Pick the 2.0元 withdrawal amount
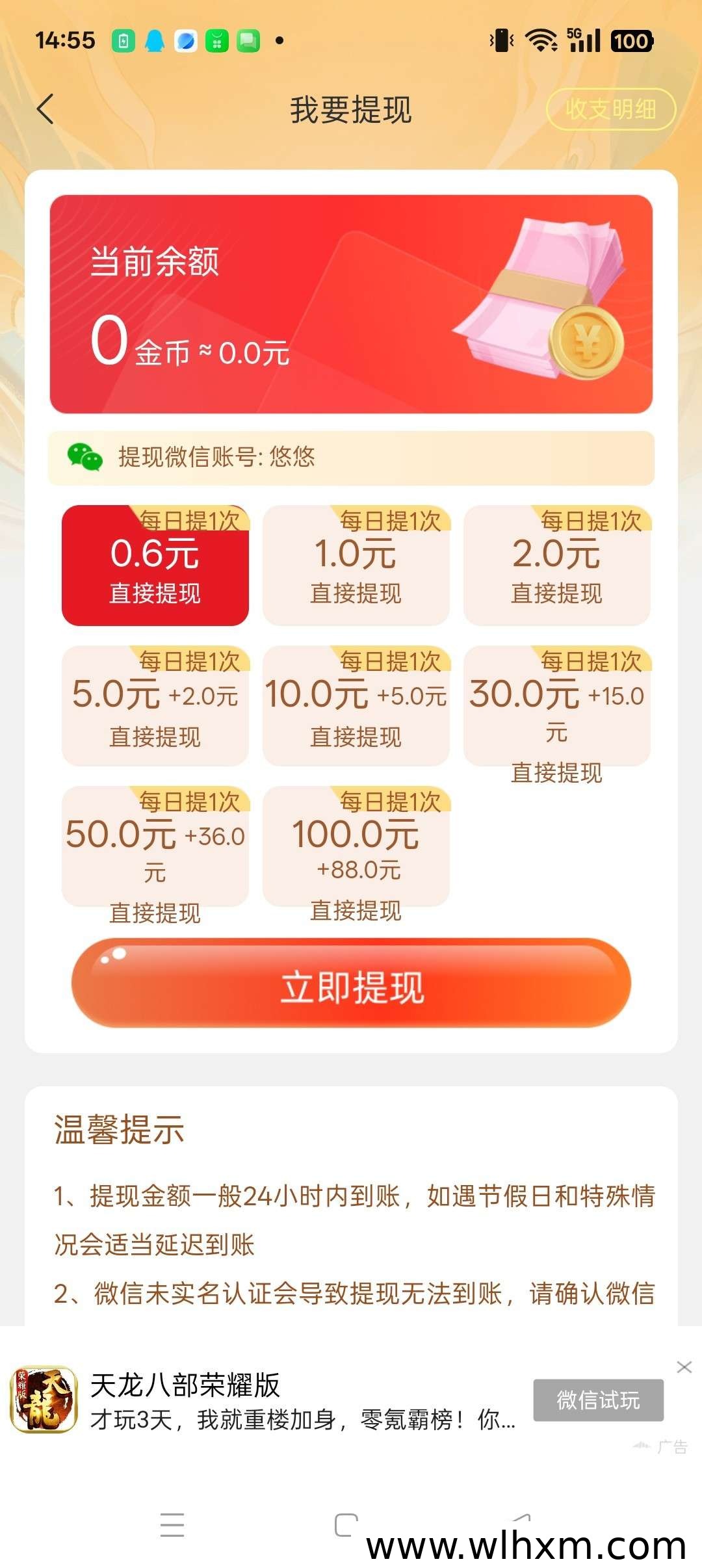Viewport: 702px width, 1568px height. [x=557, y=565]
